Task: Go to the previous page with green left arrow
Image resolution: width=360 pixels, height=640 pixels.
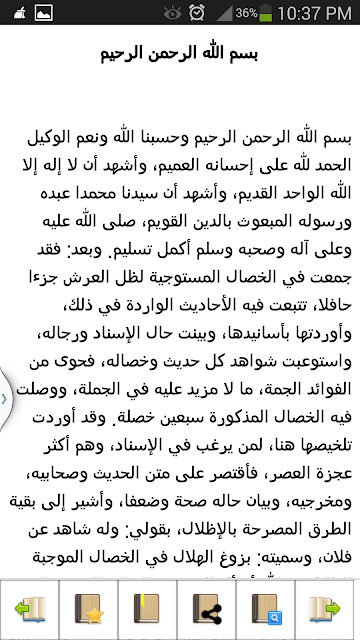Action: (x=29, y=609)
